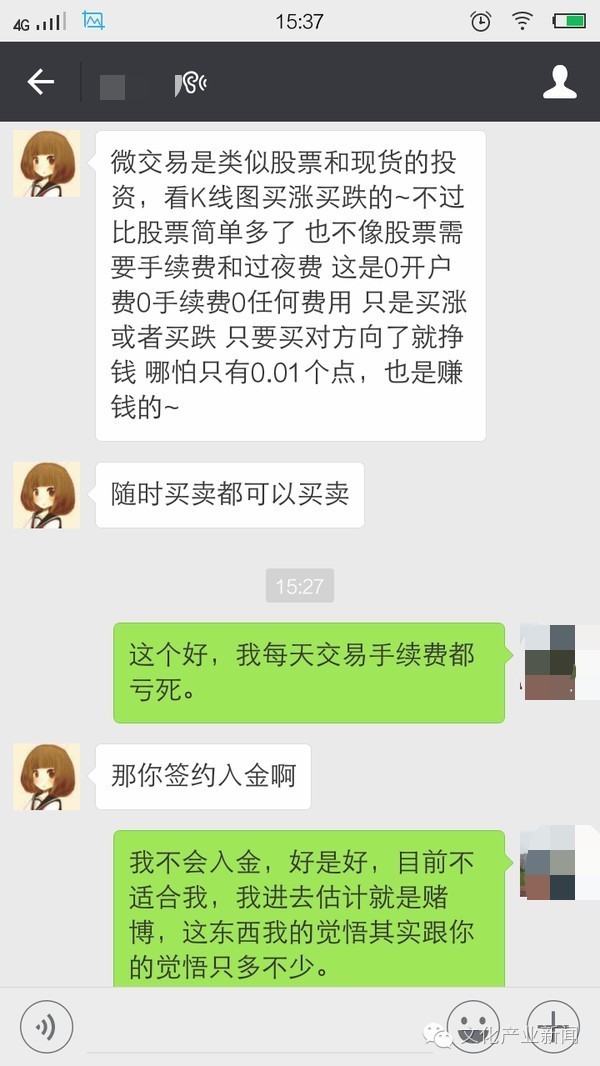This screenshot has width=600, height=1066.
Task: View the girl avatar beside 随时买卖都可以买卖
Action: [46, 495]
